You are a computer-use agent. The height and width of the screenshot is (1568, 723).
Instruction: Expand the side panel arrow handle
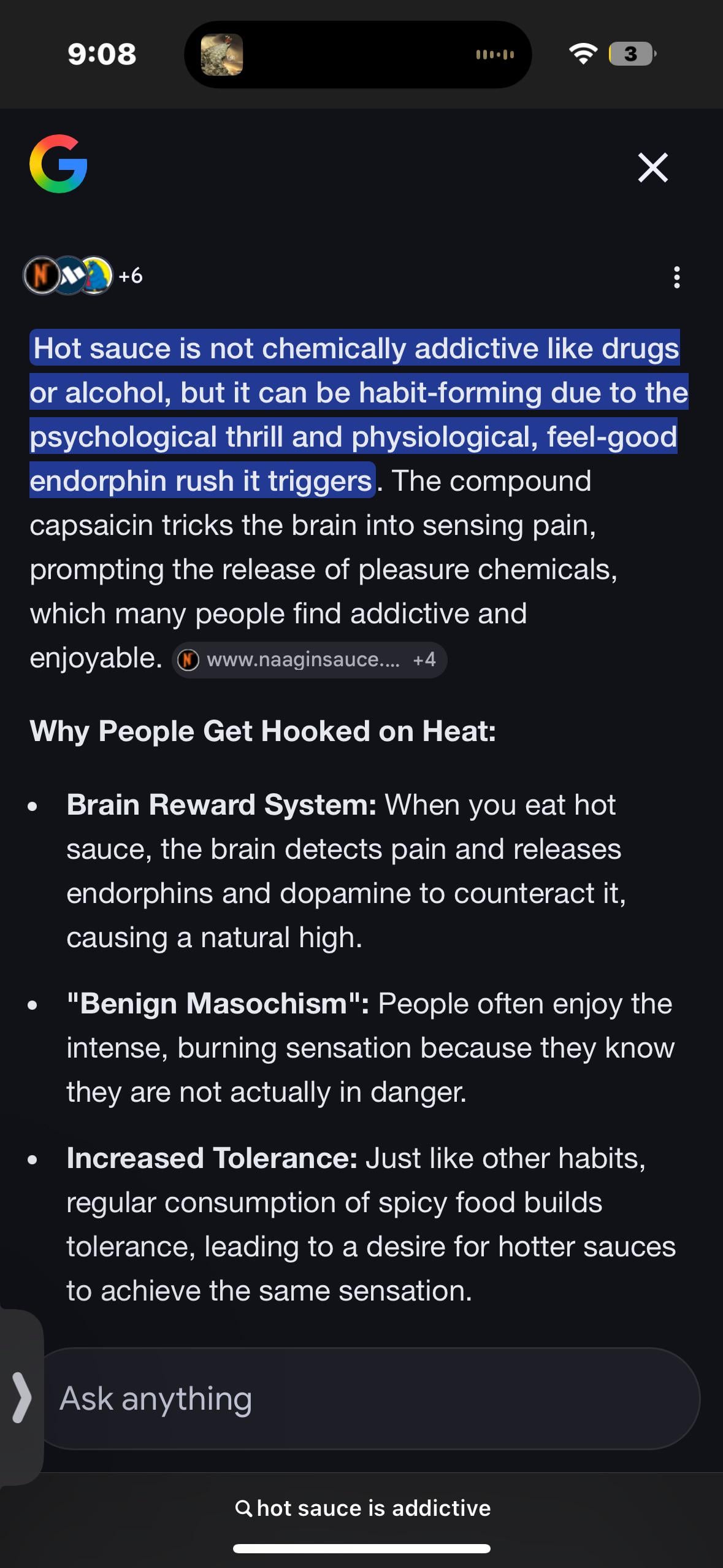pos(21,1398)
